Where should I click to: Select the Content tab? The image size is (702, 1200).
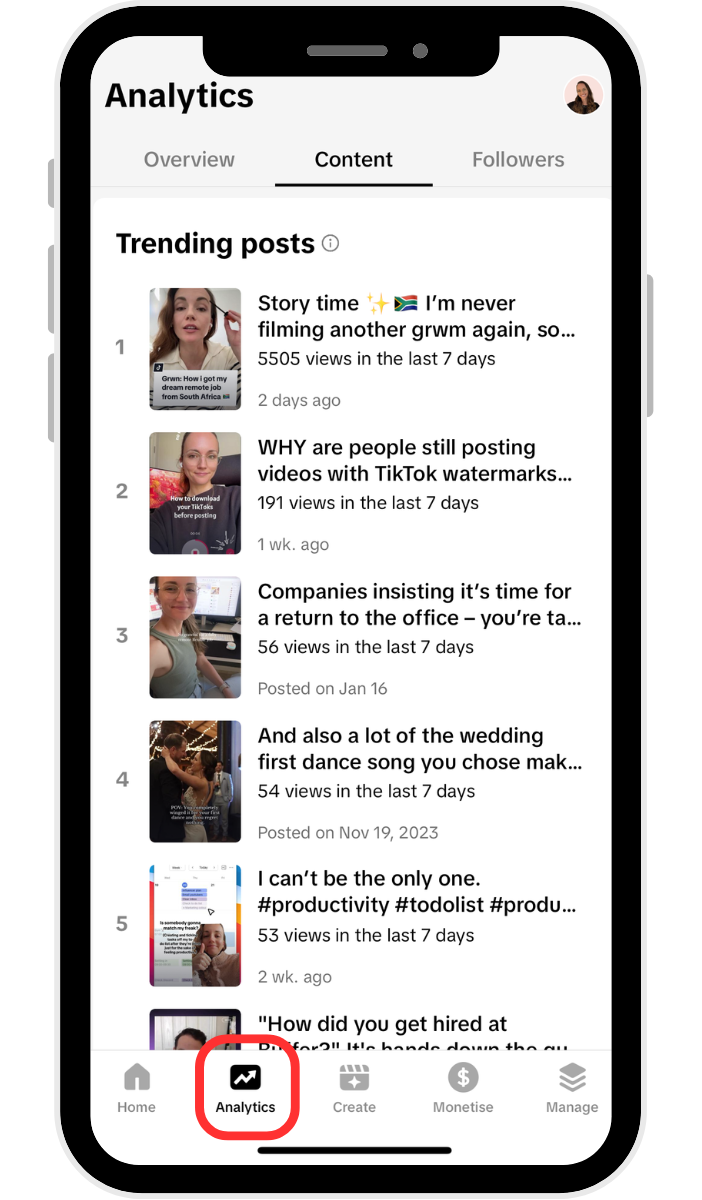tap(353, 159)
